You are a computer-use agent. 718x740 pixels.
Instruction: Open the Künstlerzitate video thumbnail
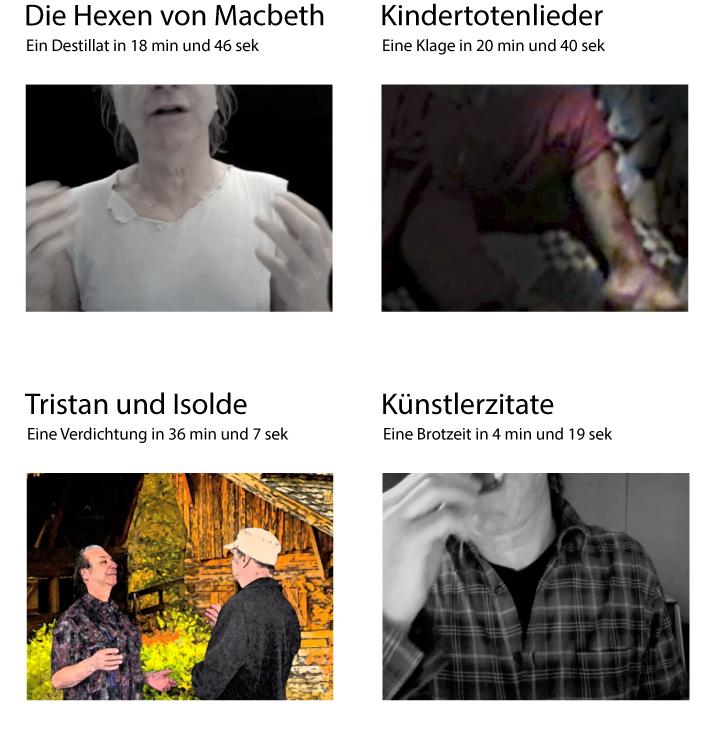[535, 586]
